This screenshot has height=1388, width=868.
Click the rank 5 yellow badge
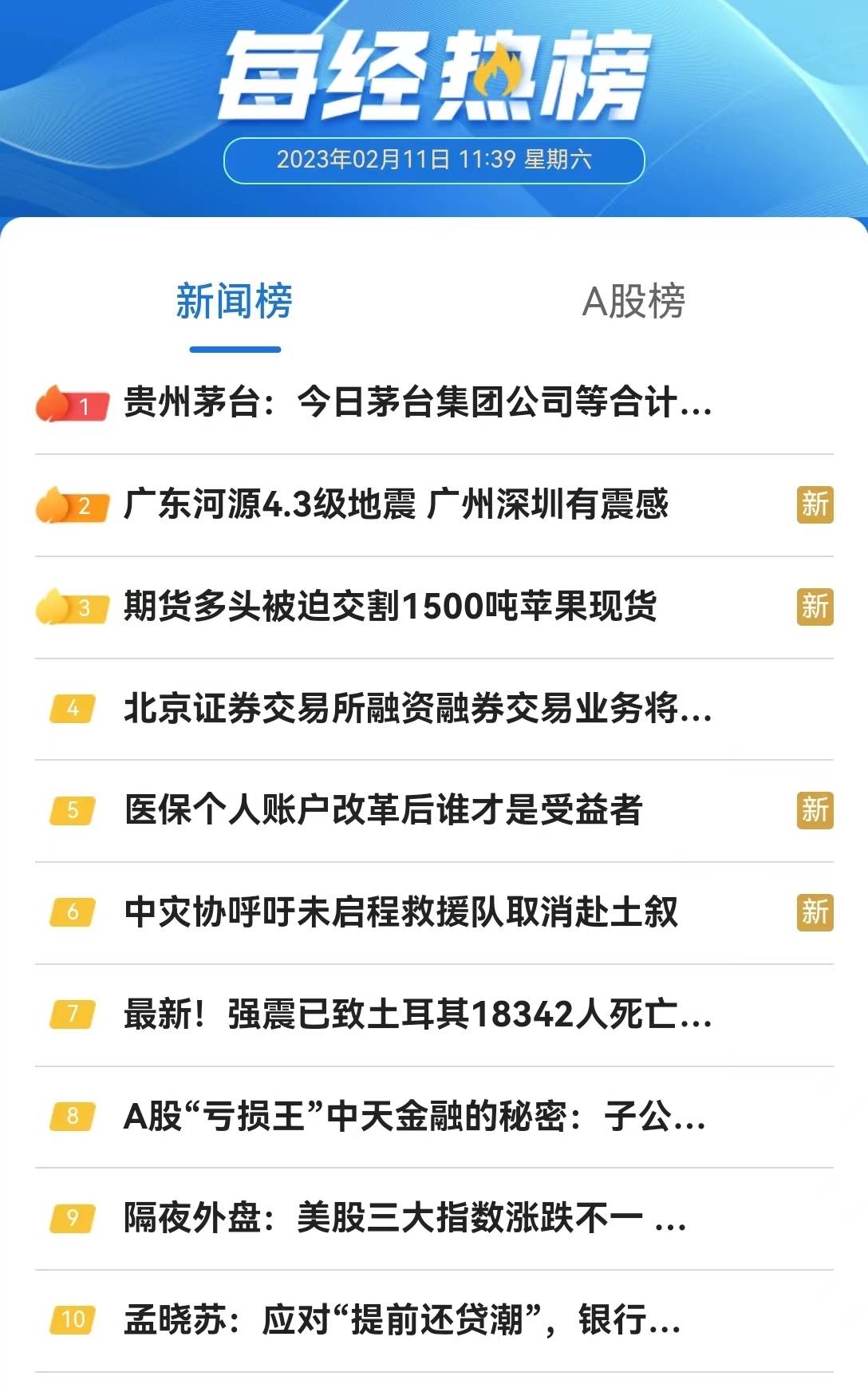coord(74,811)
